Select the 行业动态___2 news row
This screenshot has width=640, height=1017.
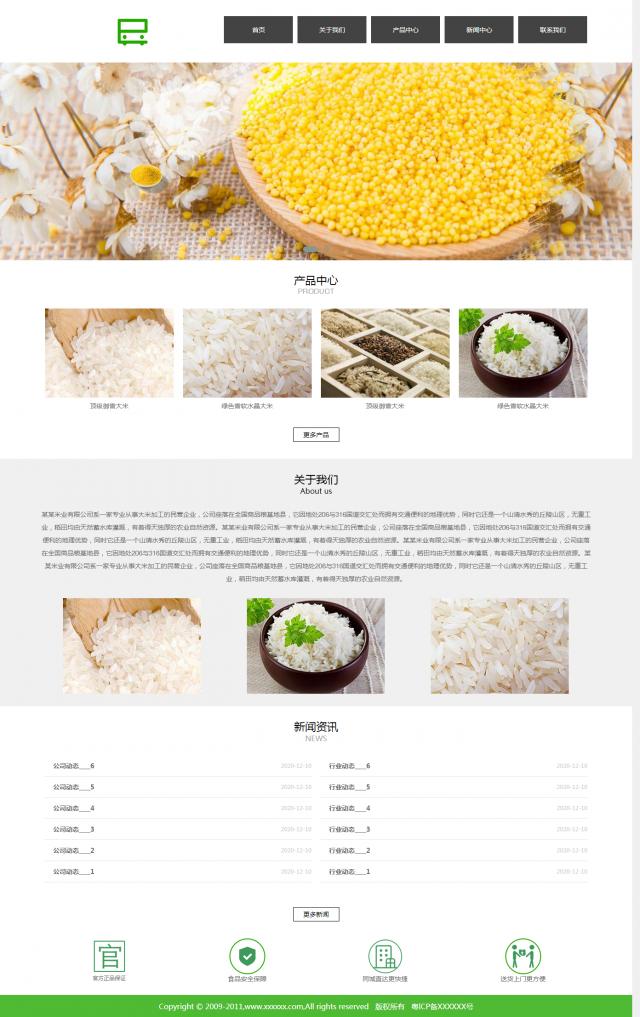tap(350, 851)
